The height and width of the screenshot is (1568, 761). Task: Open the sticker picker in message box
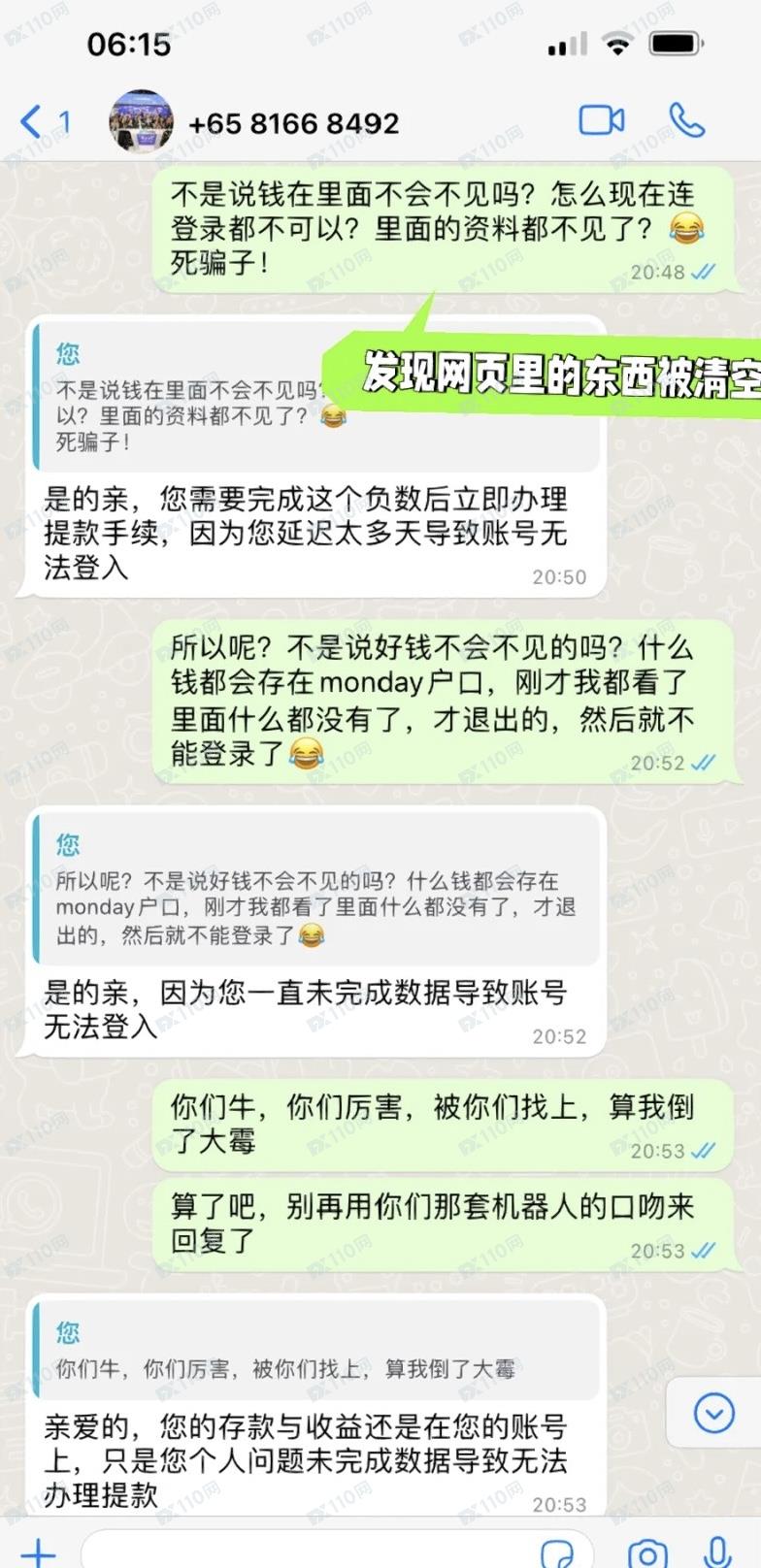pyautogui.click(x=559, y=1552)
